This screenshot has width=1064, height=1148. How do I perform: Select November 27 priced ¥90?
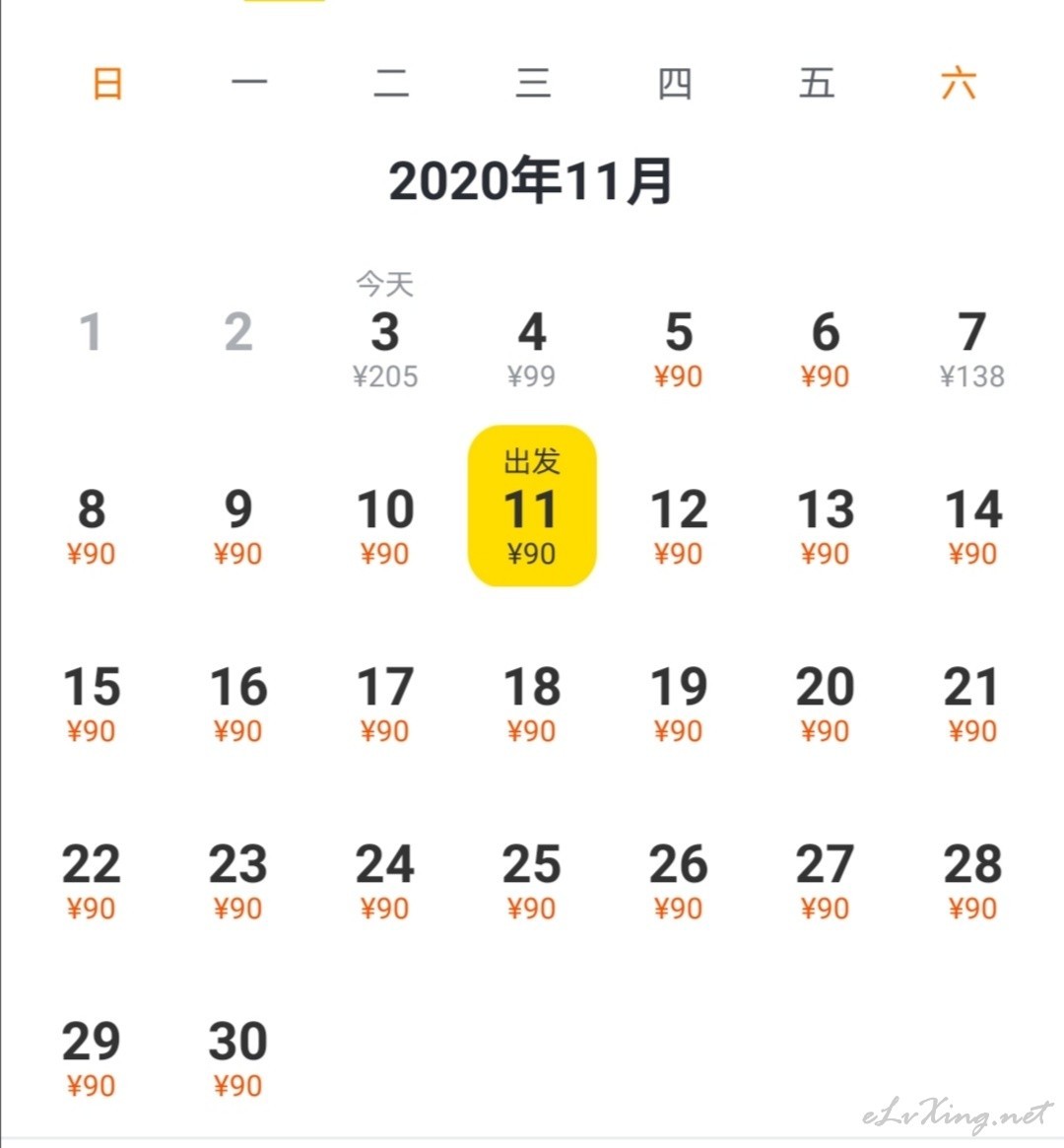click(x=826, y=877)
